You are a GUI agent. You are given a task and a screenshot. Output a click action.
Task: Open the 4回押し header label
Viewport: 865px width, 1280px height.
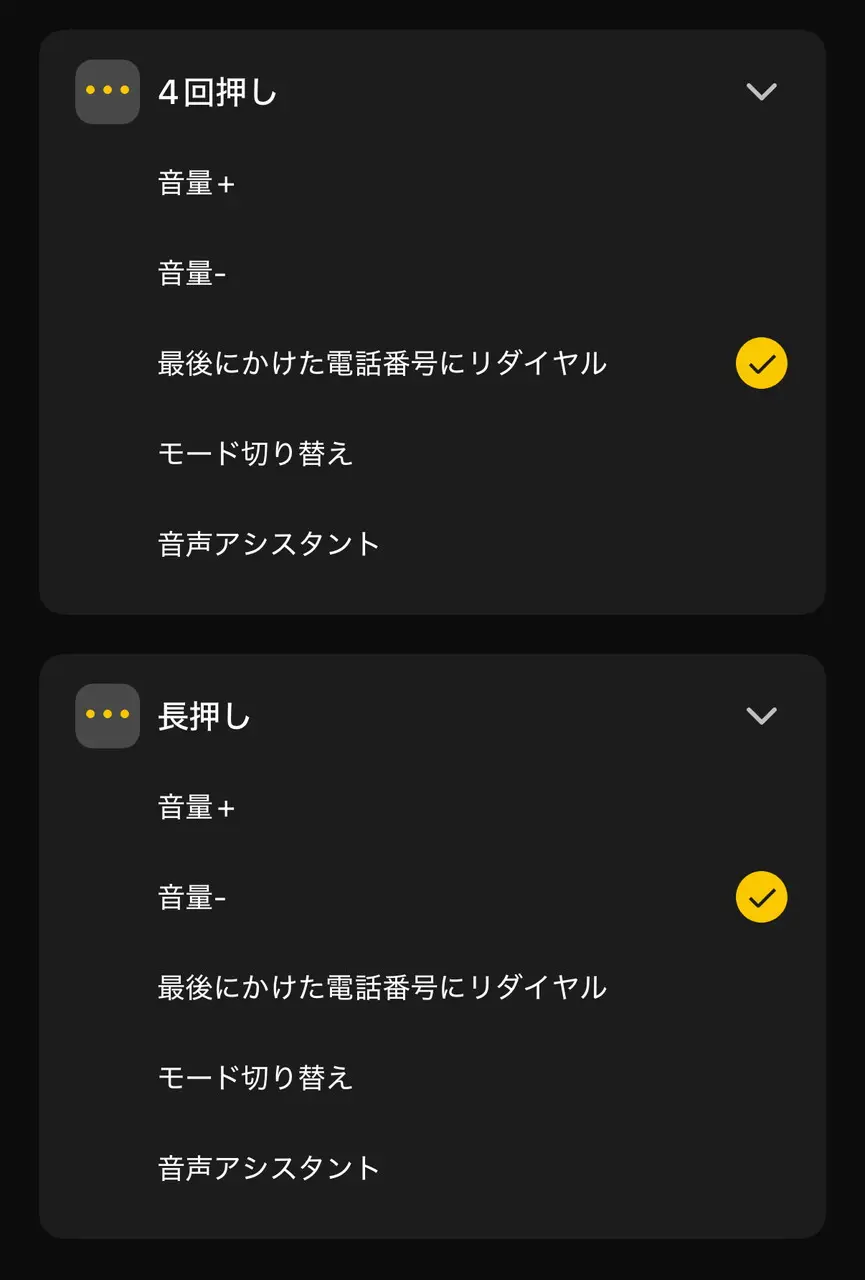coord(215,91)
